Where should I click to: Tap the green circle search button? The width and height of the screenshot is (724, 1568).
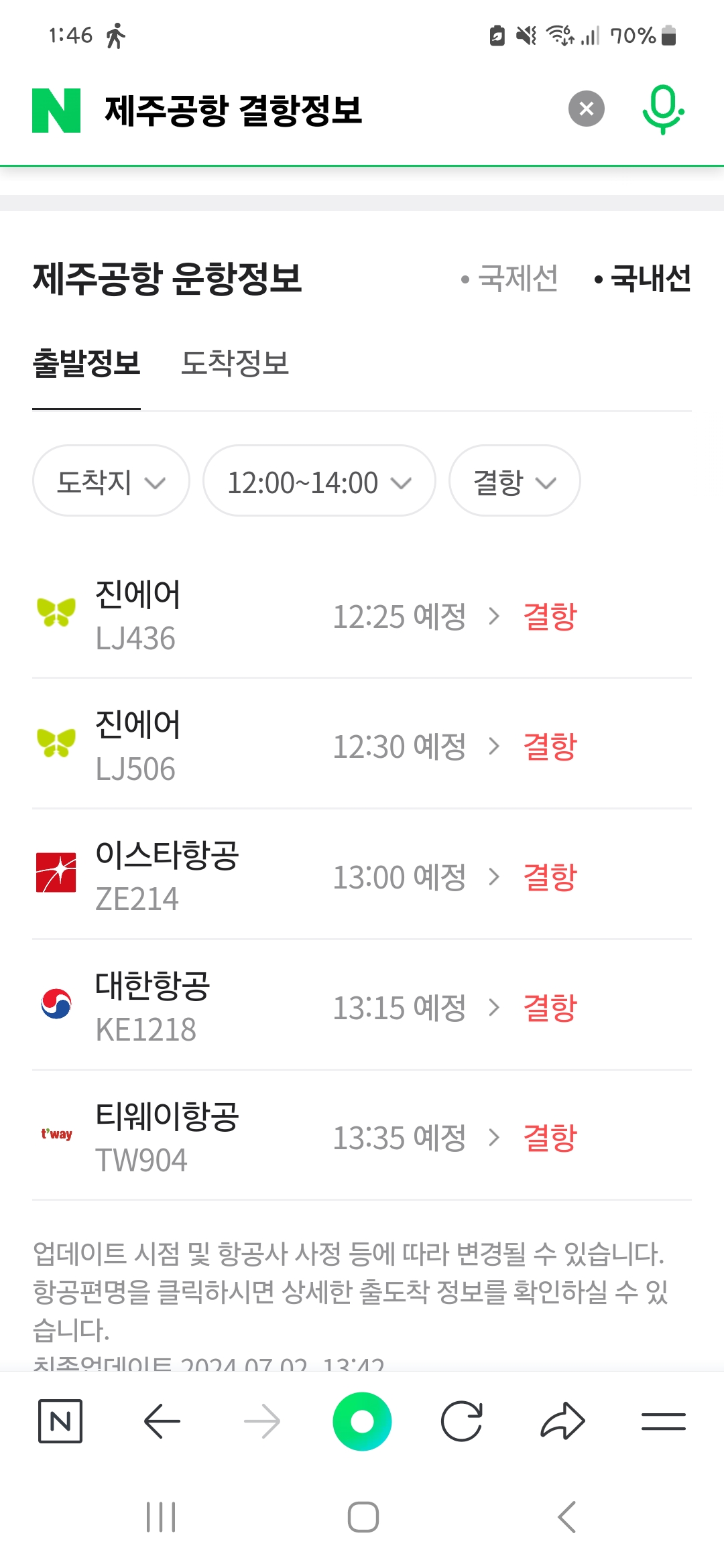coord(362,1421)
